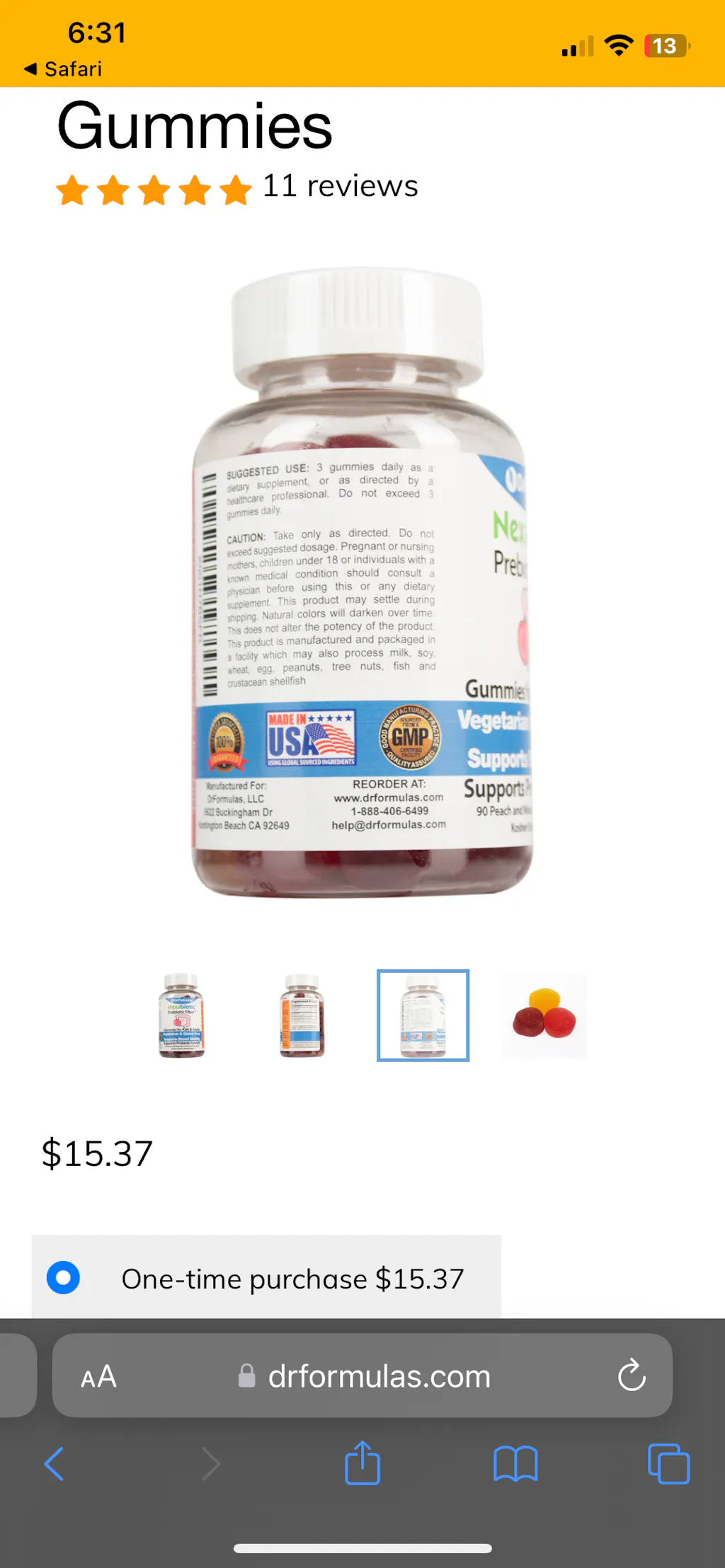The image size is (725, 1568).
Task: View the colorful gummies thumbnail
Action: point(544,1015)
